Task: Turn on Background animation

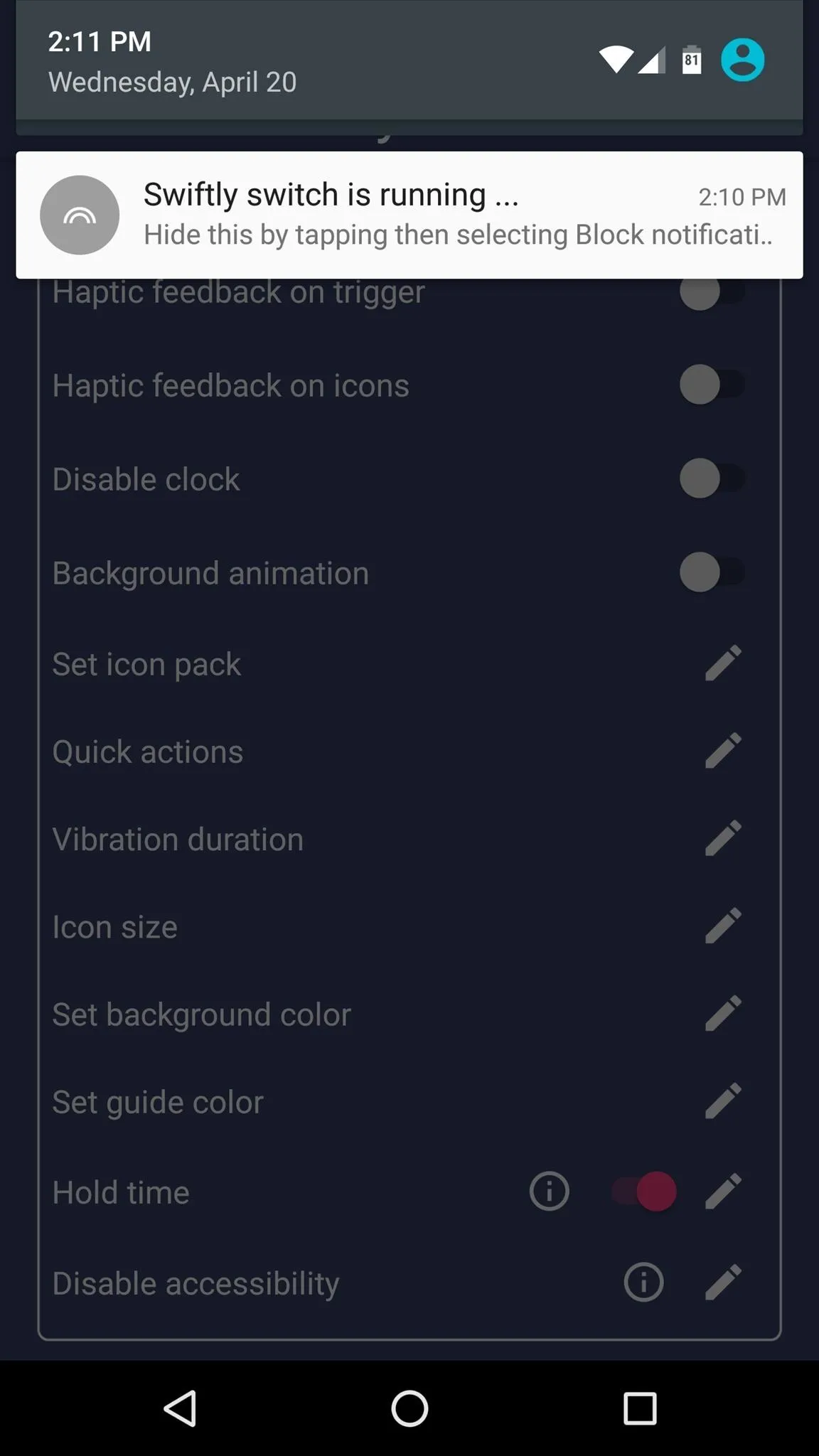Action: (712, 572)
